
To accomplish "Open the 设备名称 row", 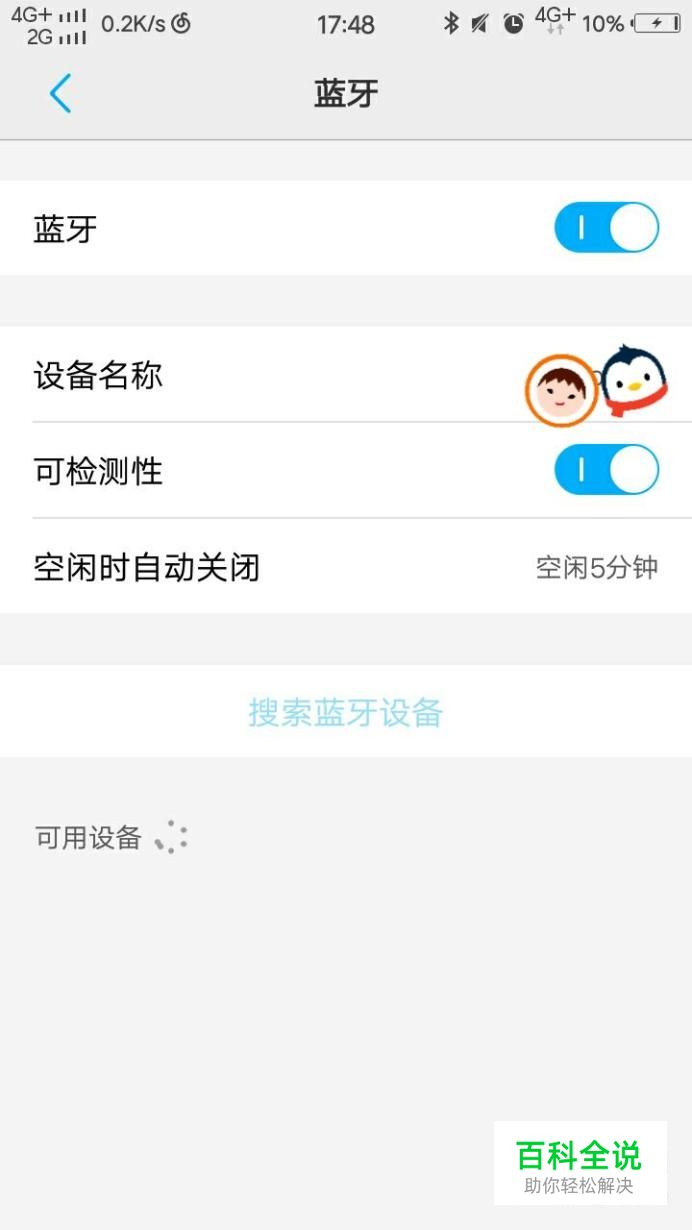I will click(345, 376).
